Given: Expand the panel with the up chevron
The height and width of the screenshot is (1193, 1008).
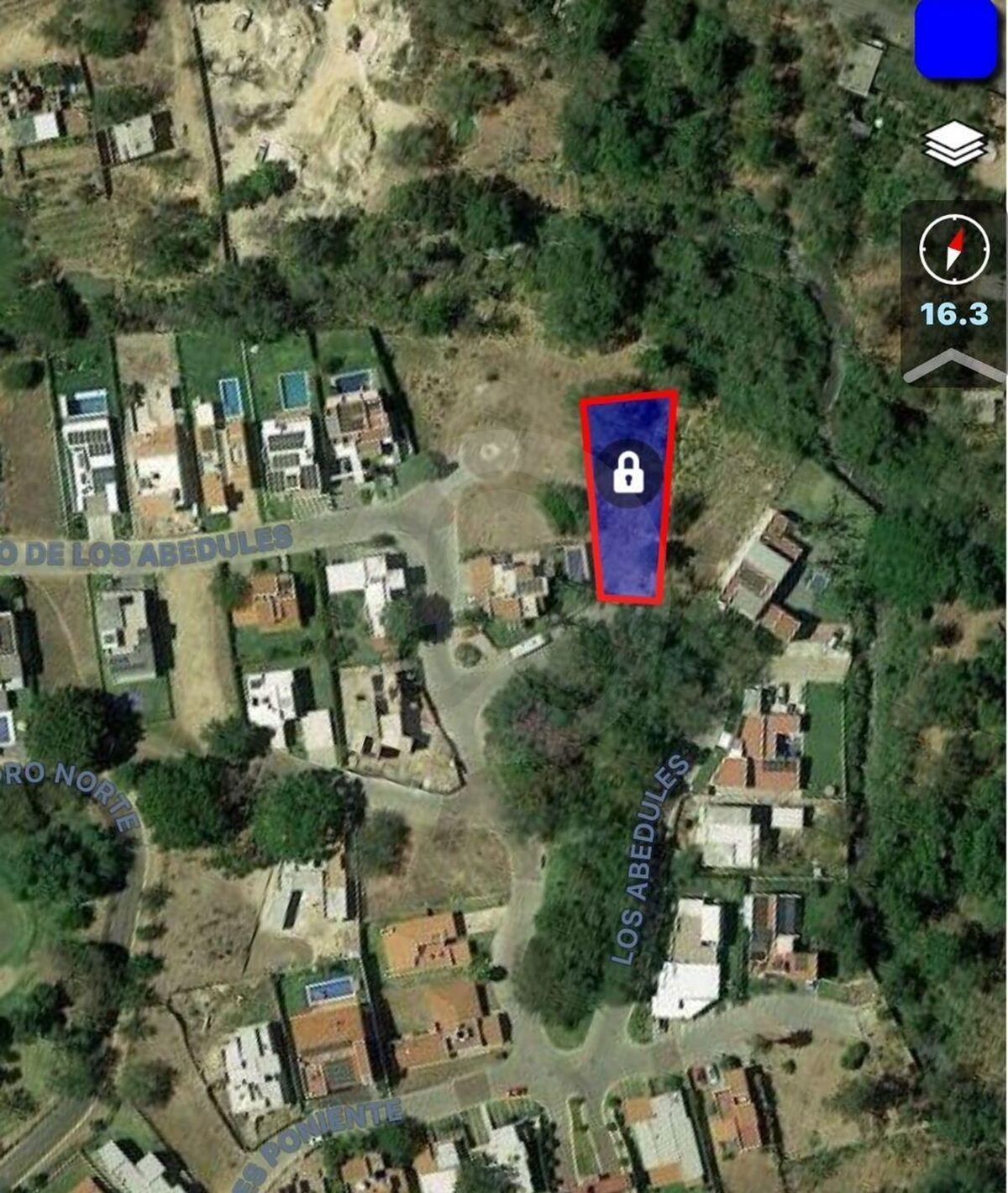Looking at the screenshot, I should [954, 365].
